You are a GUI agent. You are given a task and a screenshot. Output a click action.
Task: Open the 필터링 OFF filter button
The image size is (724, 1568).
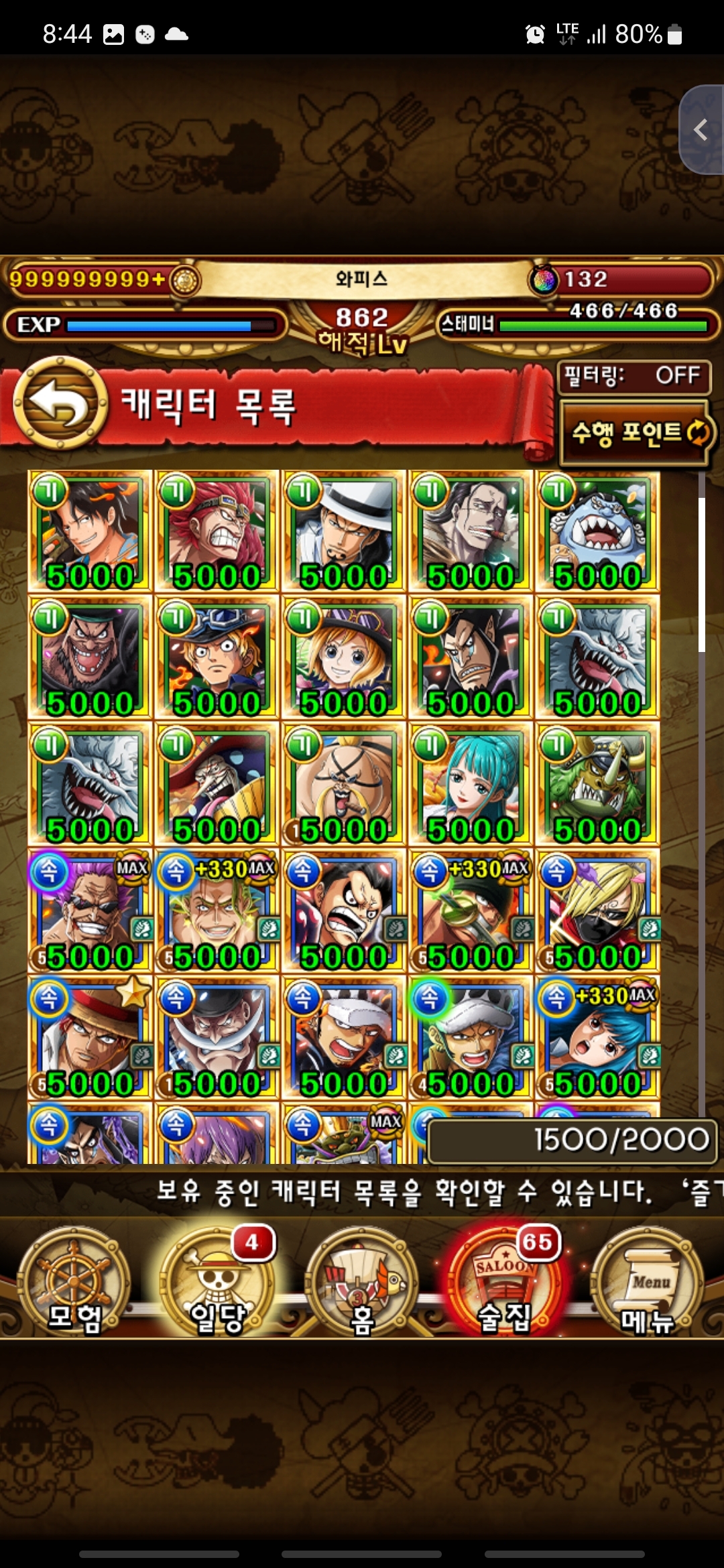point(633,377)
